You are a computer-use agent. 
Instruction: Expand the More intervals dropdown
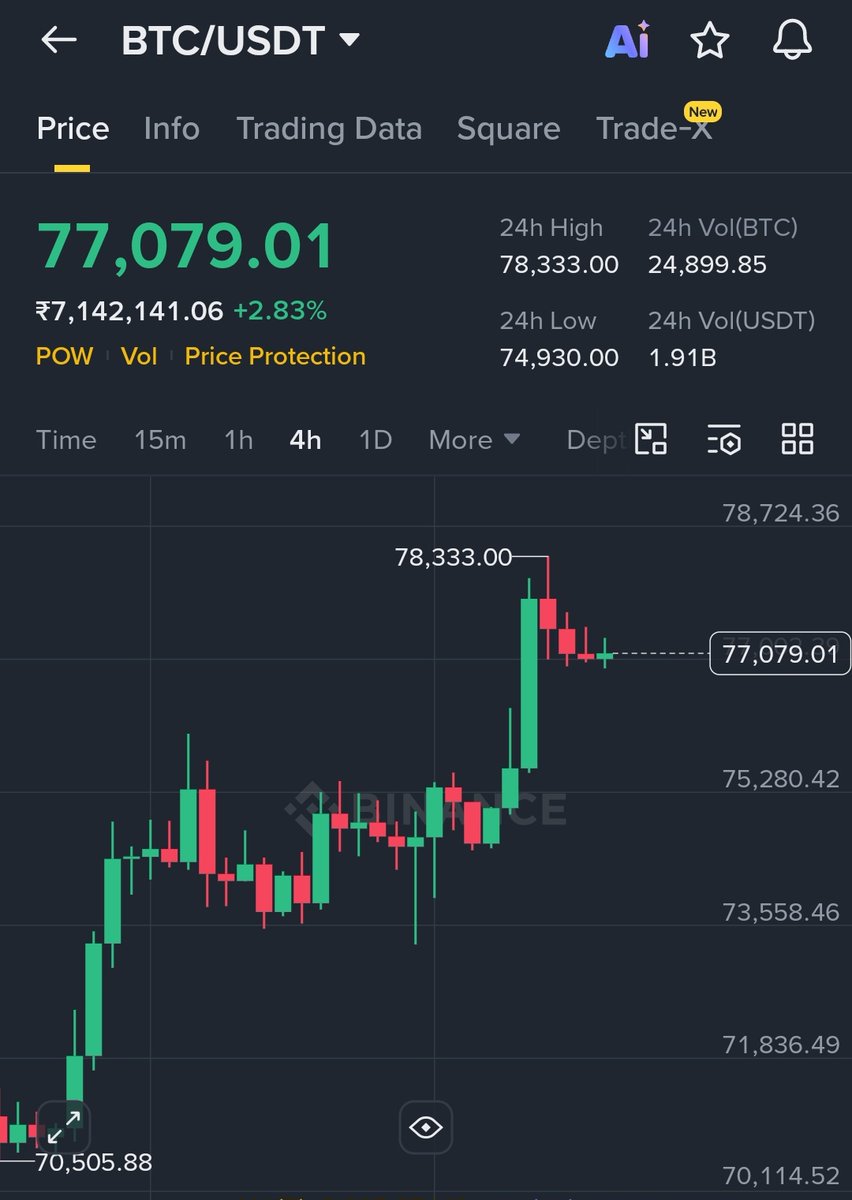point(474,440)
